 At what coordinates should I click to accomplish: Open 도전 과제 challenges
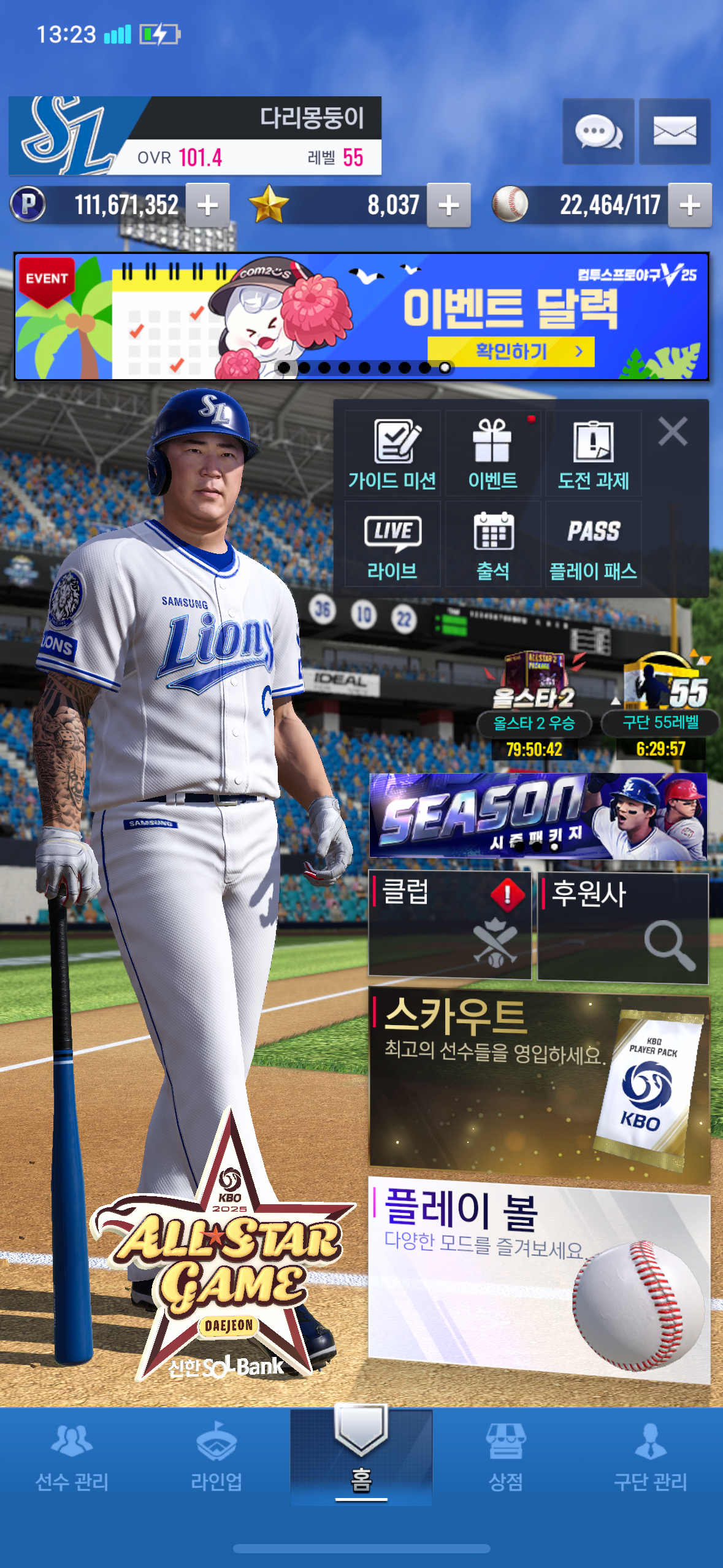594,453
